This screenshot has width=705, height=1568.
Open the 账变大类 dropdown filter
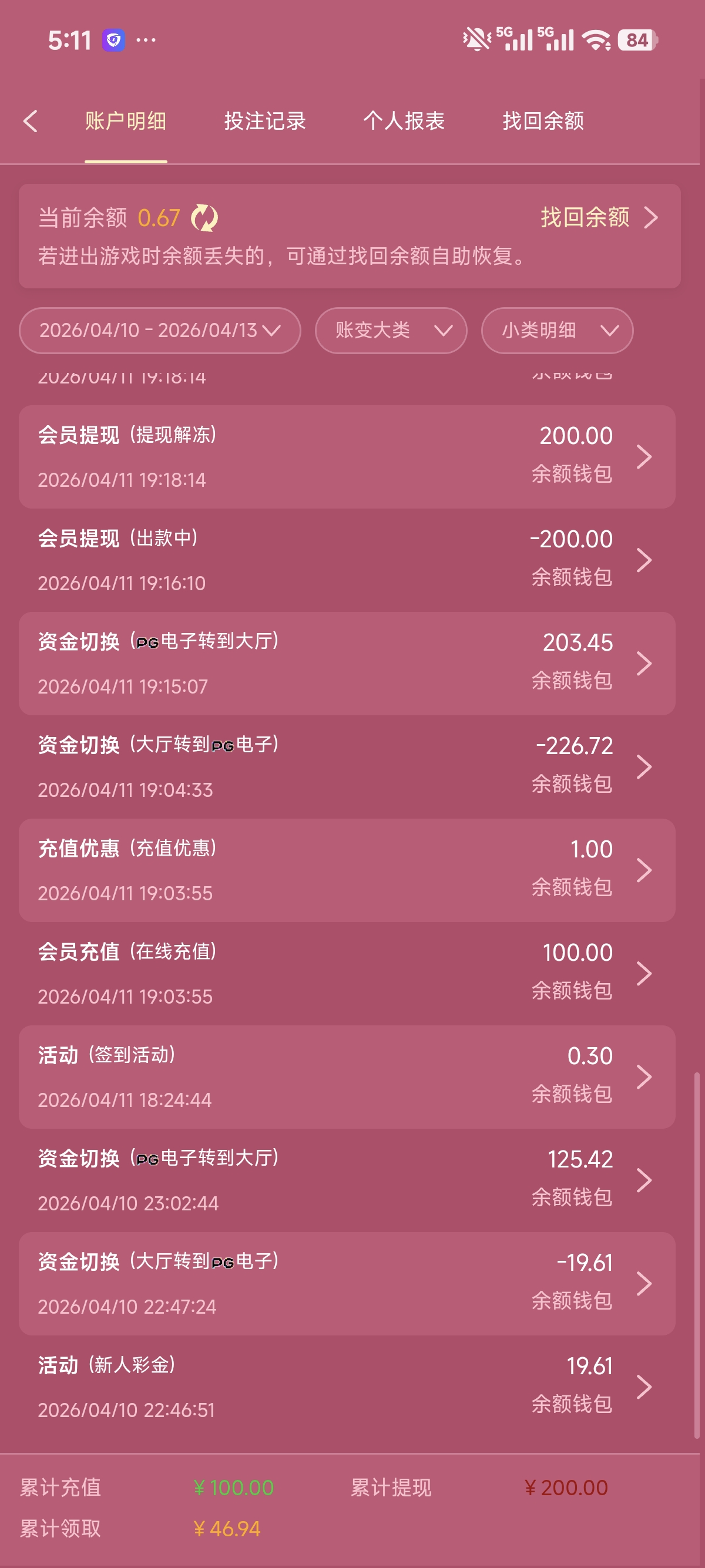(390, 331)
